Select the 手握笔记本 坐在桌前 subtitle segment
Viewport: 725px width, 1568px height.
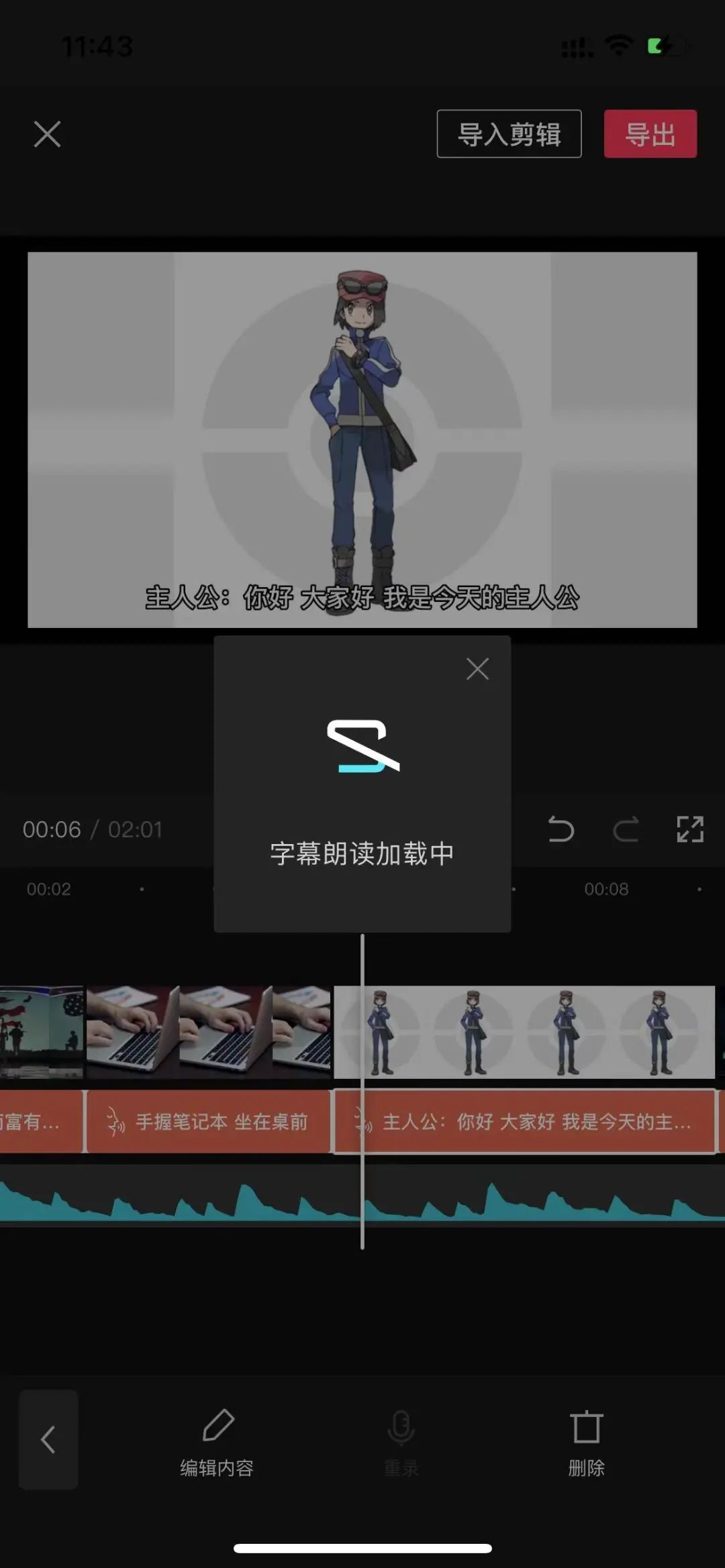click(x=208, y=1121)
